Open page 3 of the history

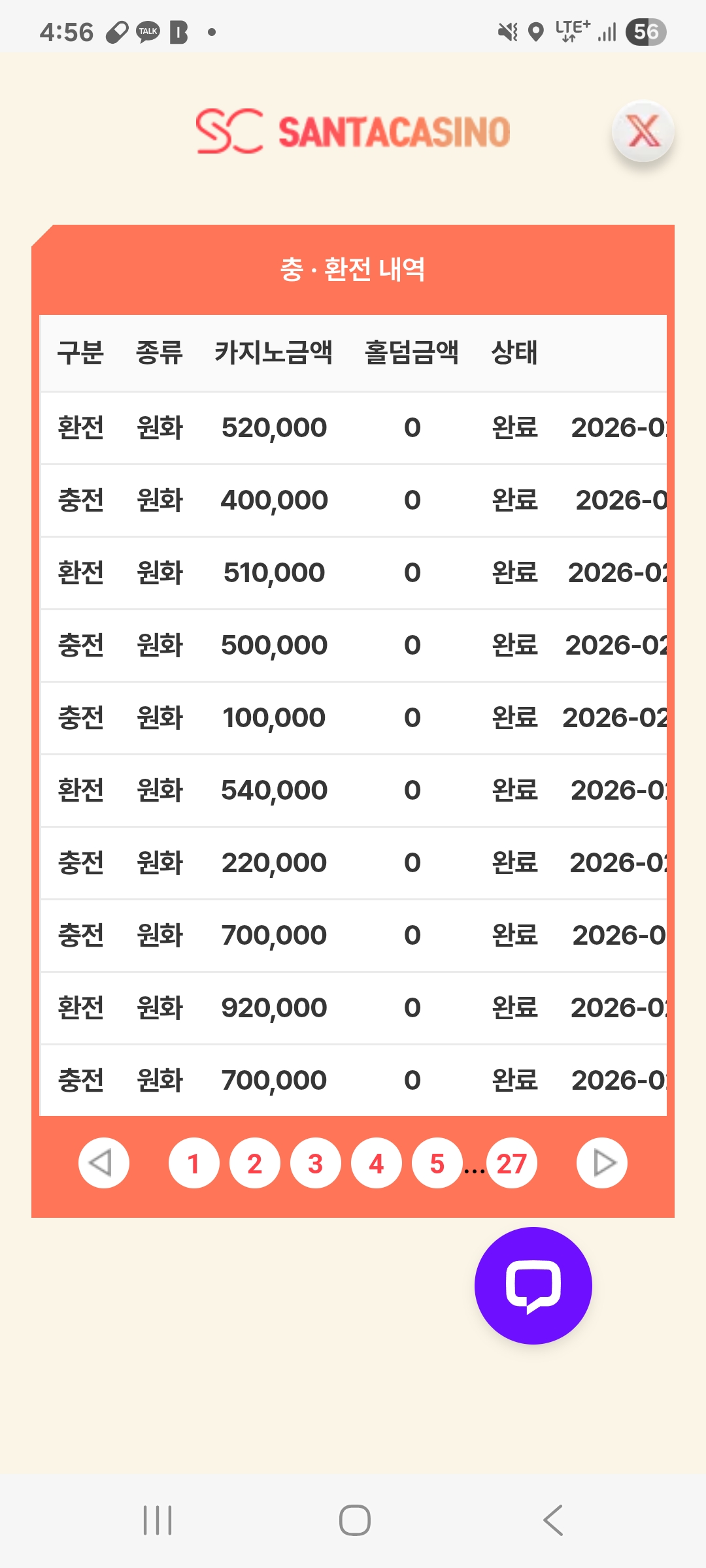coord(315,1163)
